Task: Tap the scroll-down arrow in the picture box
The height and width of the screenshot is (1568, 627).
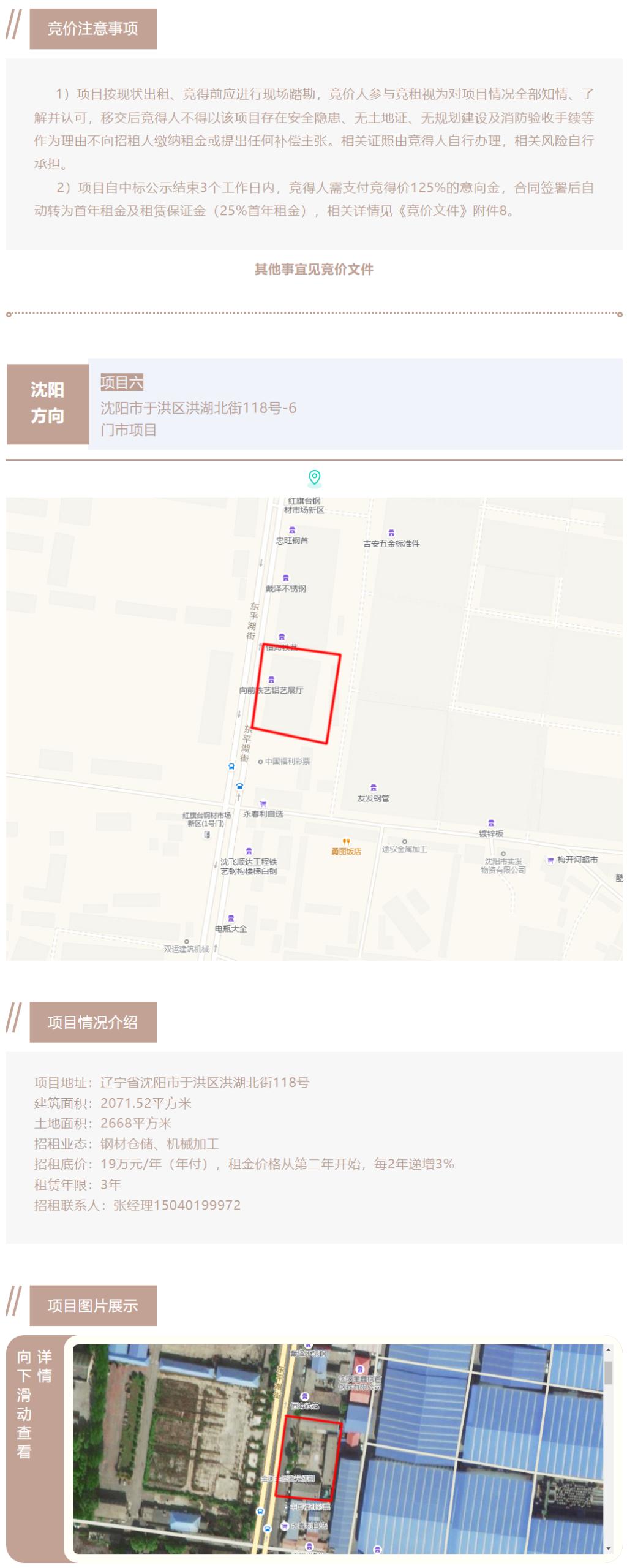Action: click(608, 1548)
